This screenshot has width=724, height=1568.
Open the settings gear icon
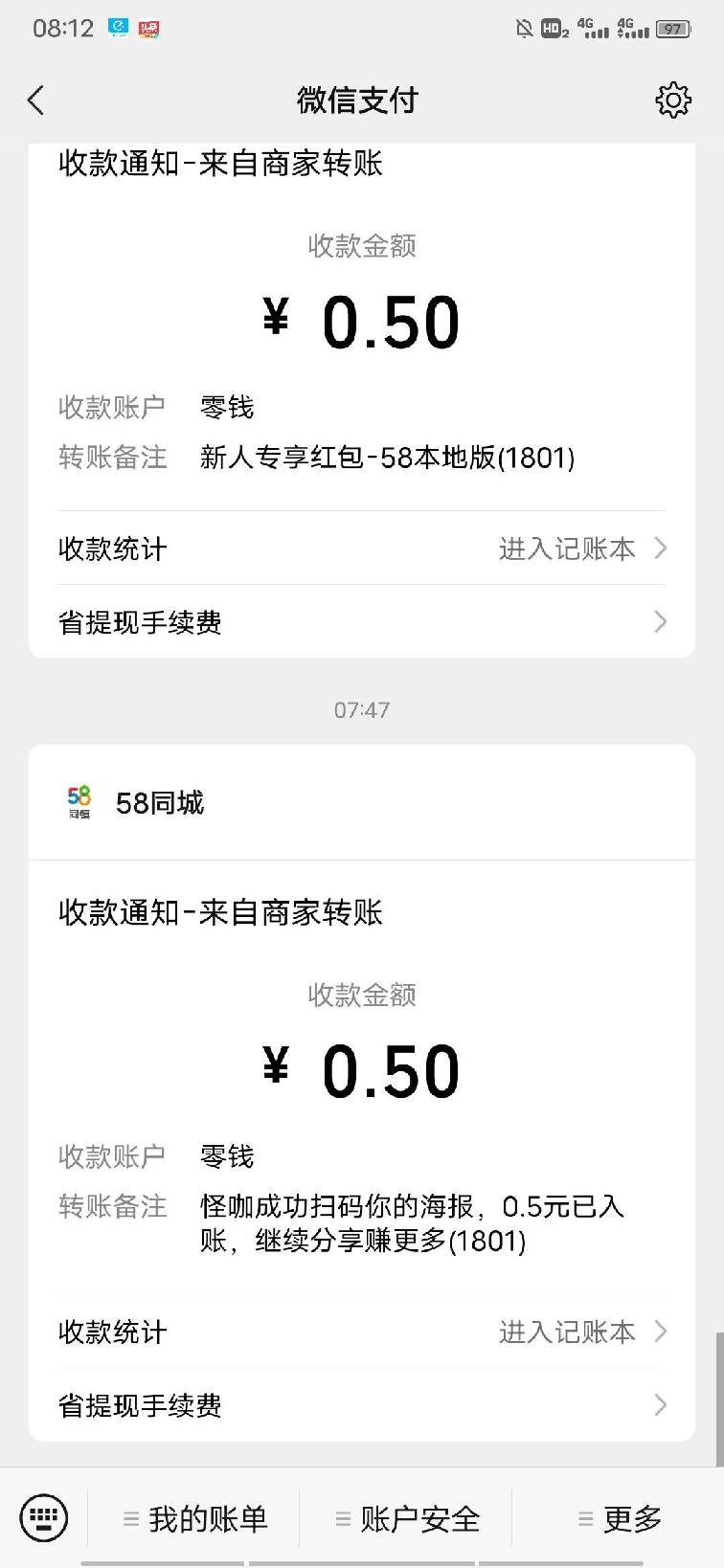673,100
